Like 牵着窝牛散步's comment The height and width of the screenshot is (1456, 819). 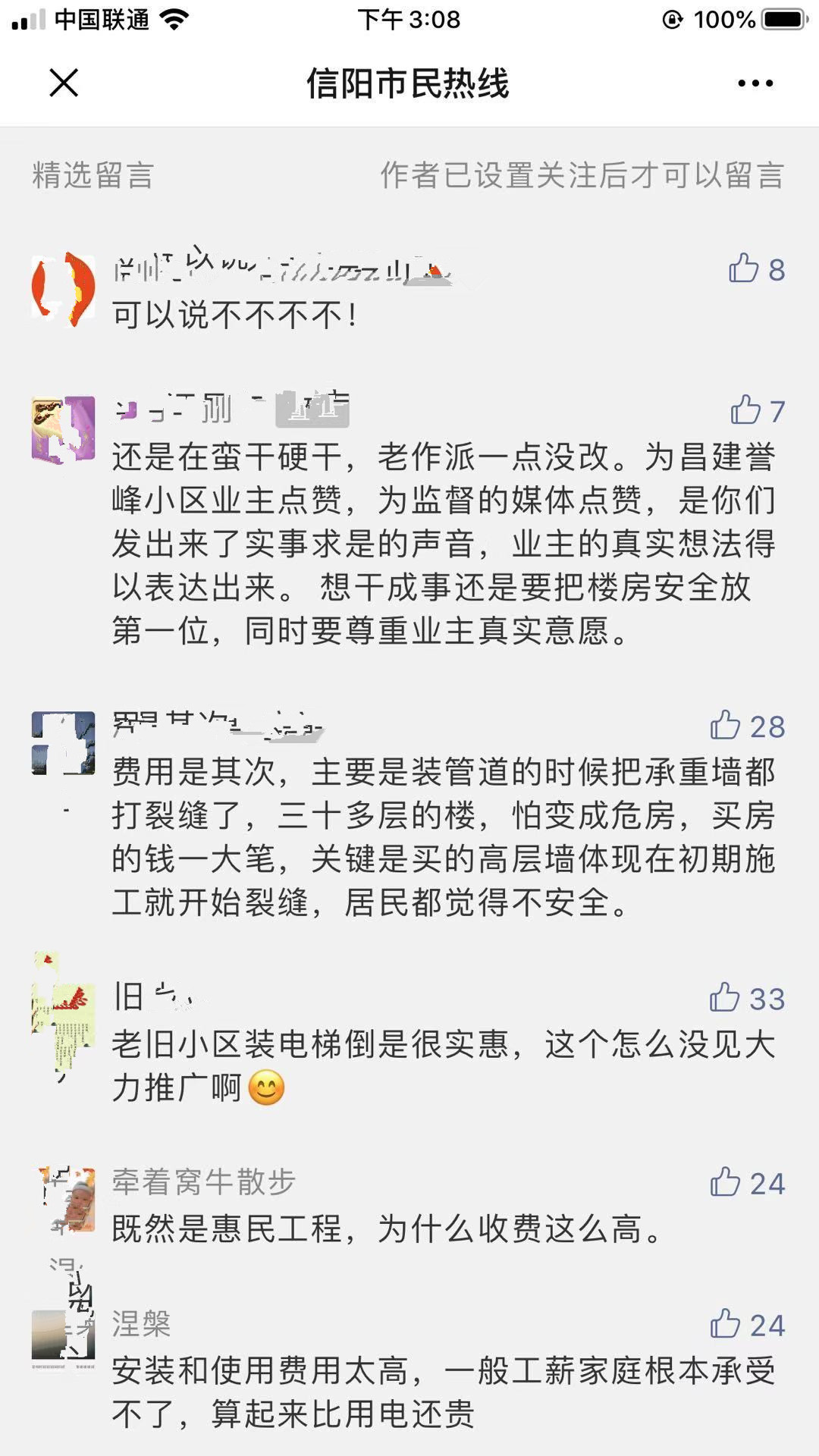726,1183
